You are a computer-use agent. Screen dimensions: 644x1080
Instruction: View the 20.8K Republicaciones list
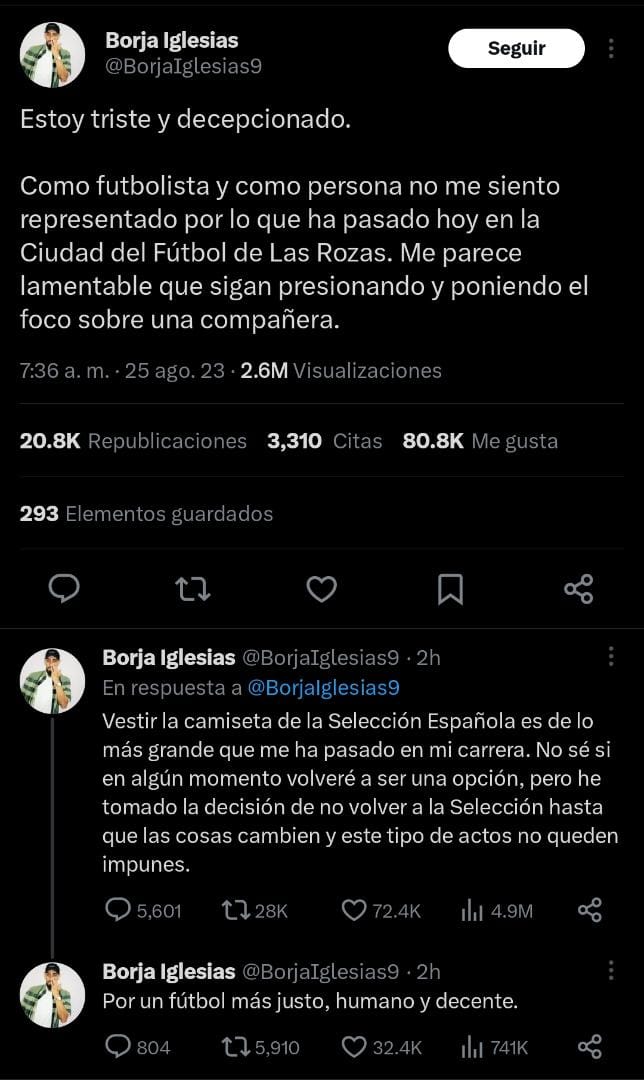pos(133,441)
